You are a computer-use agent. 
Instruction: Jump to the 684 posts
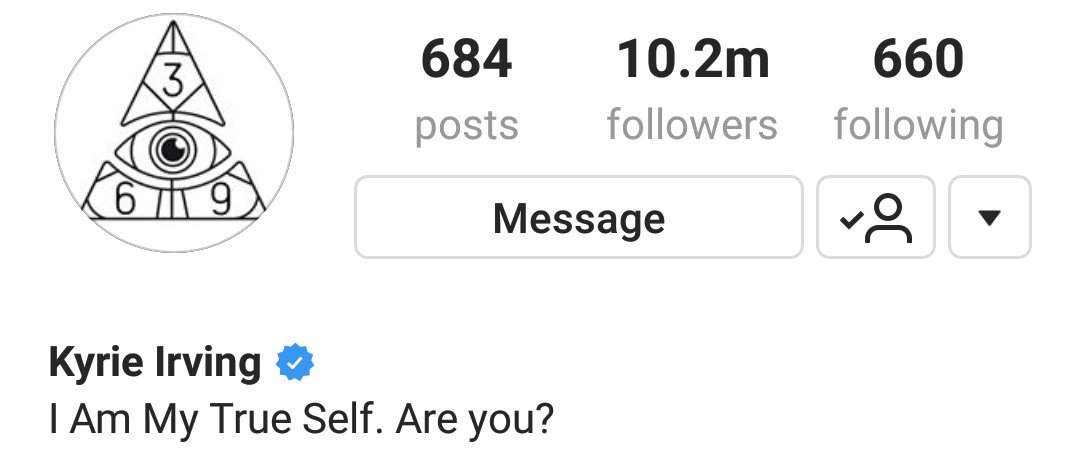(x=466, y=90)
